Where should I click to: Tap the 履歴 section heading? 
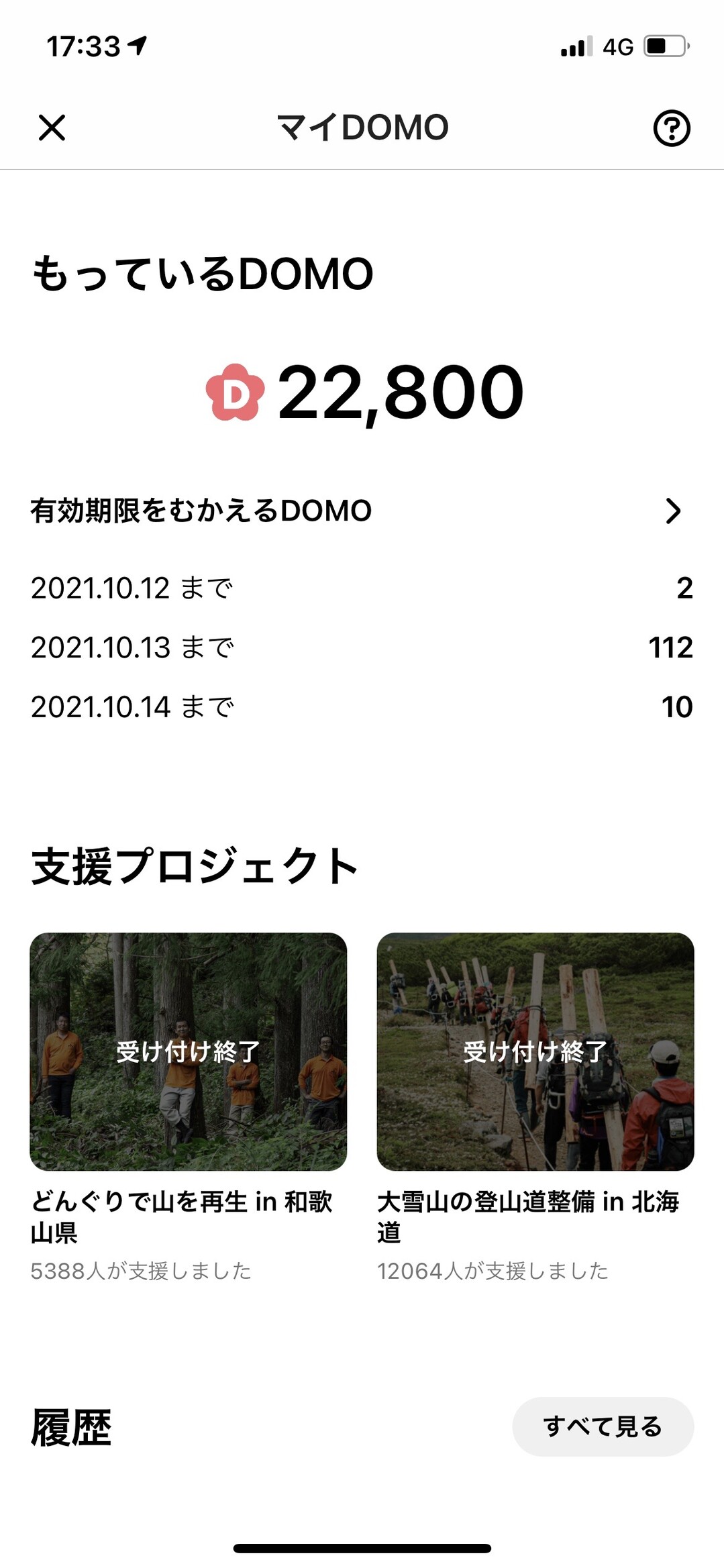click(71, 1424)
